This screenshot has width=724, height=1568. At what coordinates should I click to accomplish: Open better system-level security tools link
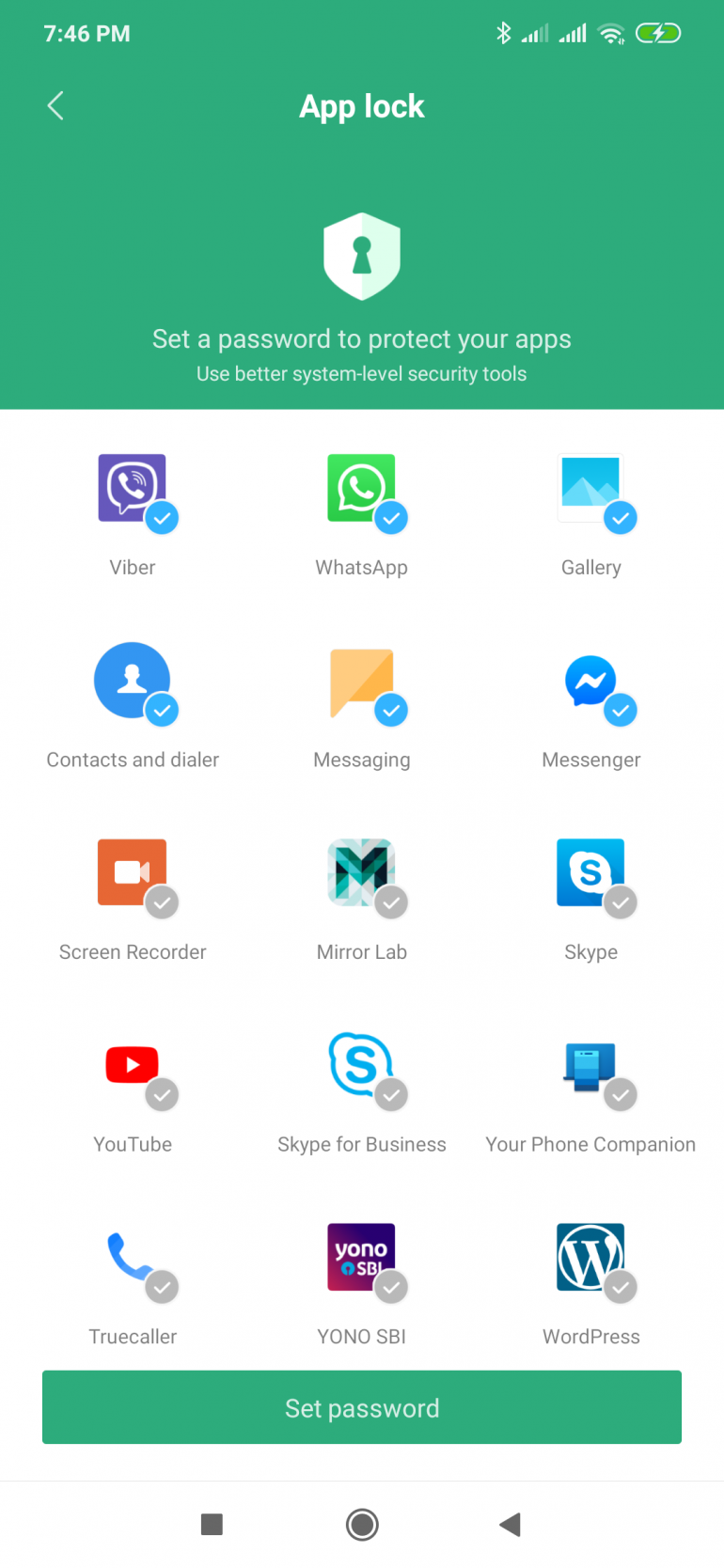pyautogui.click(x=362, y=373)
